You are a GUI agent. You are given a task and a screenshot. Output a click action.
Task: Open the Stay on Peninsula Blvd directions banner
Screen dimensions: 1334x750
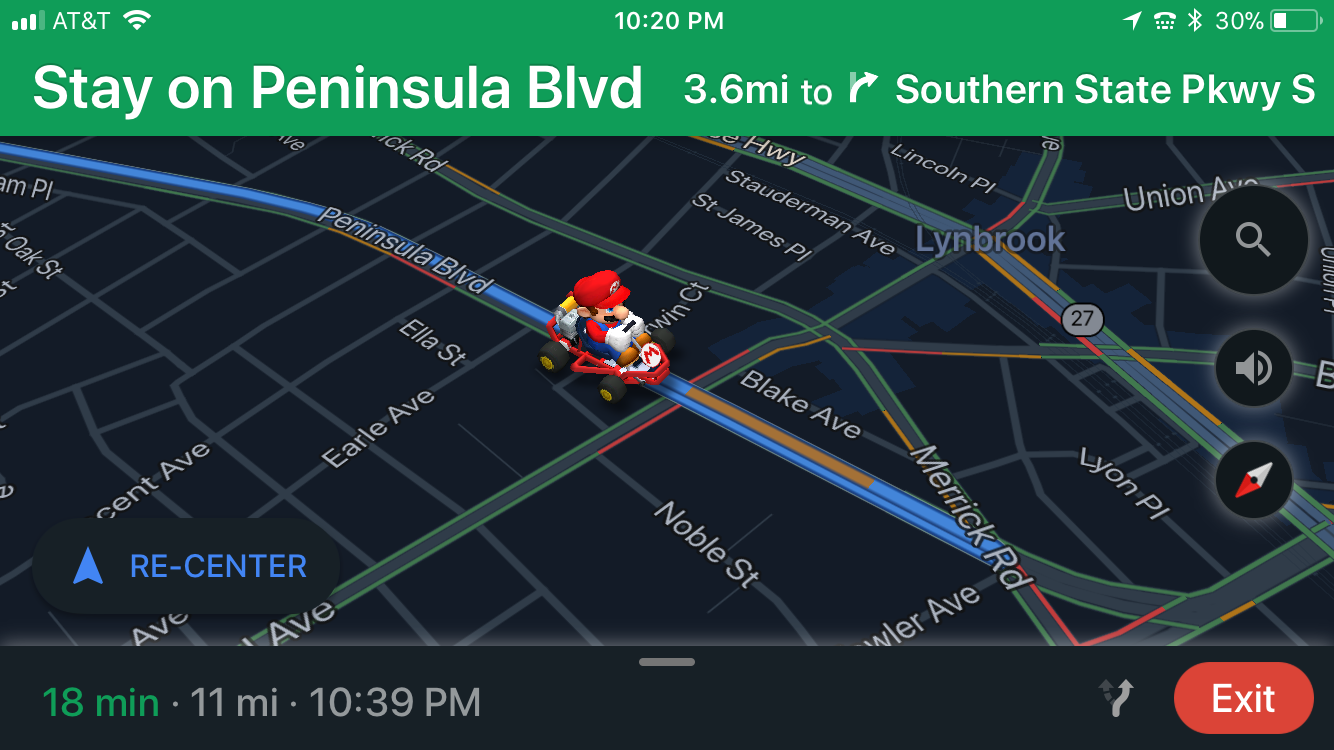point(337,89)
